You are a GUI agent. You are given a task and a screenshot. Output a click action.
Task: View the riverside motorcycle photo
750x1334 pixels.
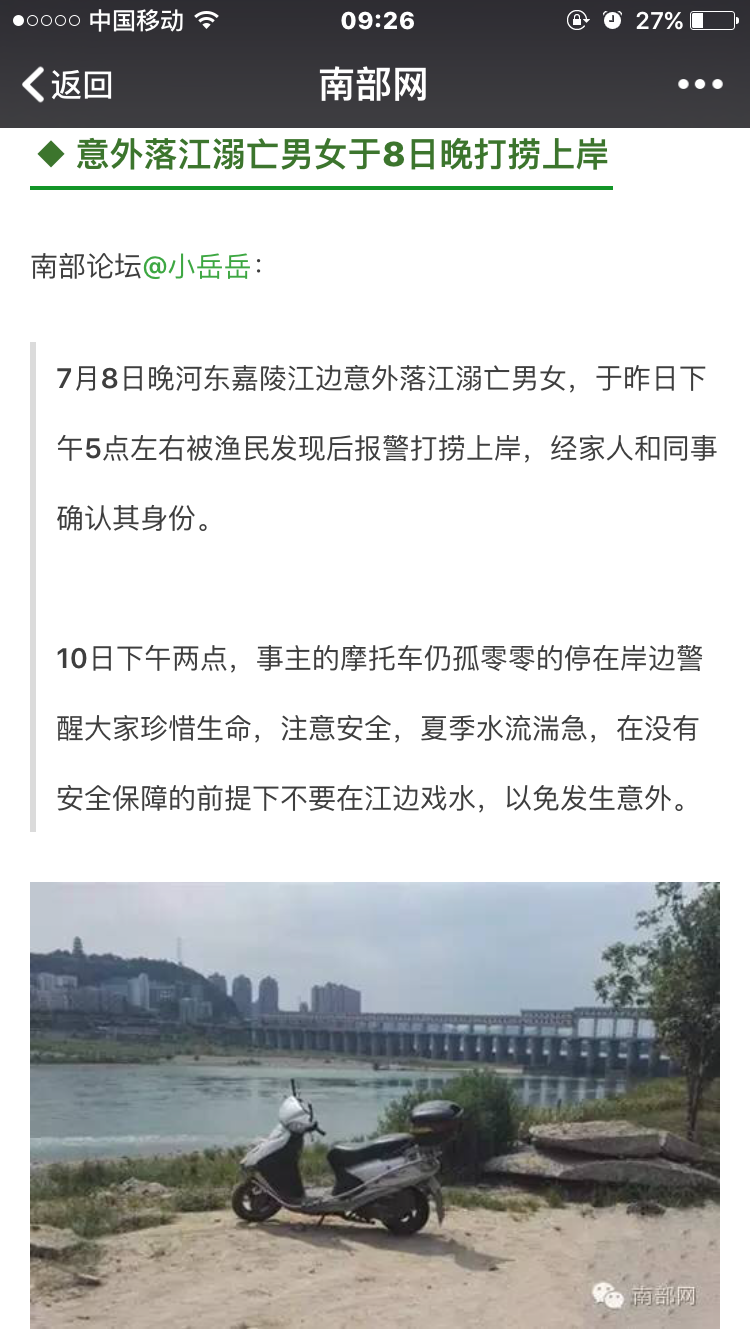[375, 1104]
